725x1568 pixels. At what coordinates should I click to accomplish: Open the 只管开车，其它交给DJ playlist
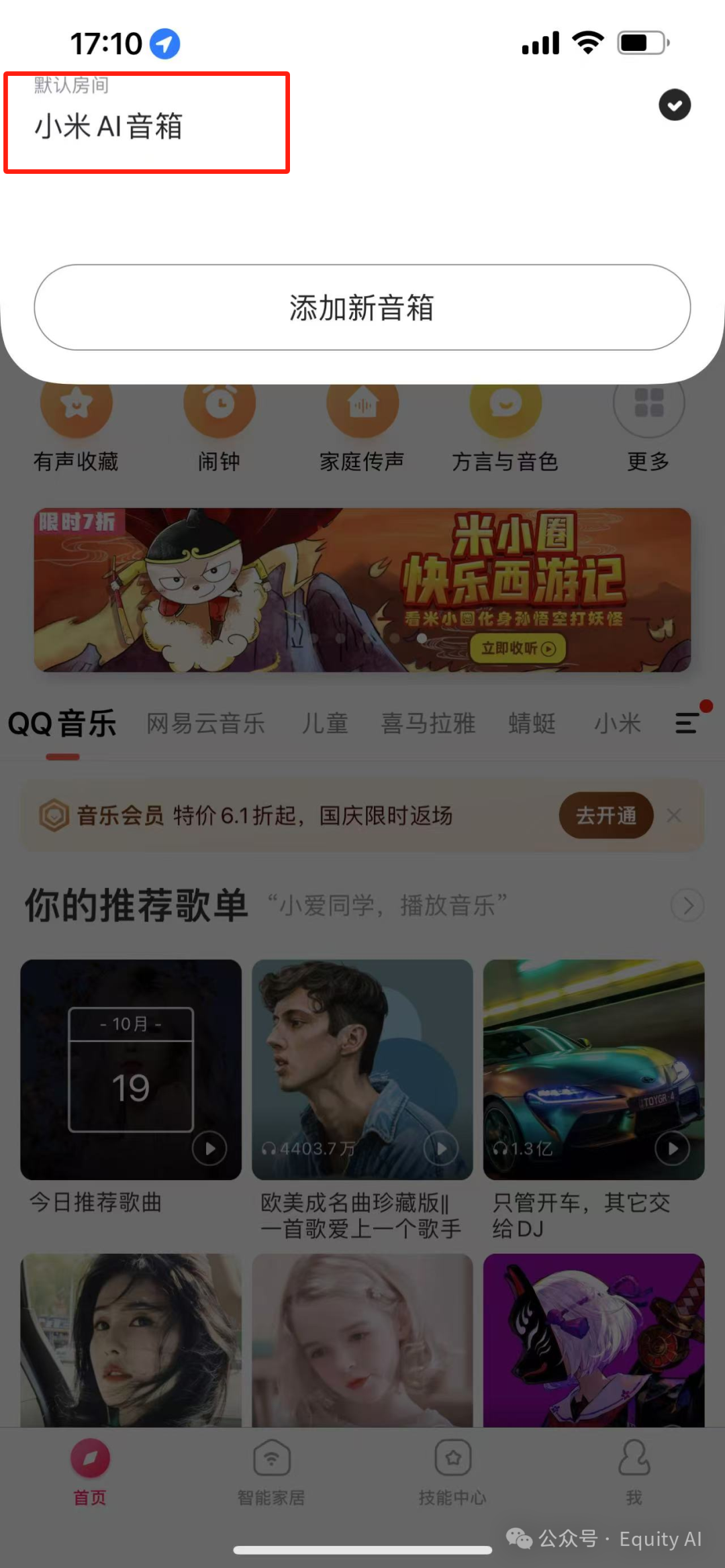pyautogui.click(x=593, y=1069)
